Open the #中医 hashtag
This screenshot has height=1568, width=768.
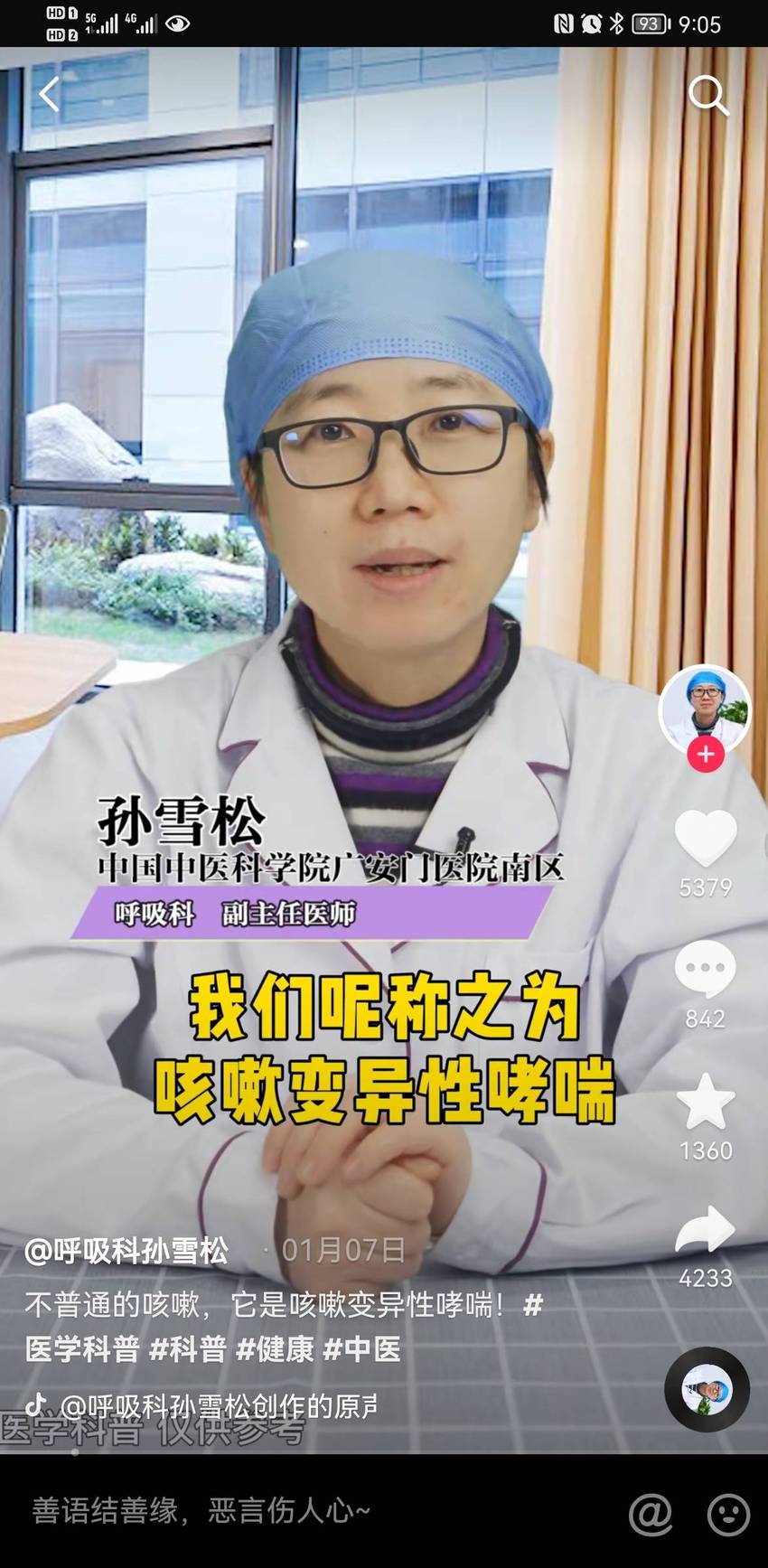pos(361,1349)
